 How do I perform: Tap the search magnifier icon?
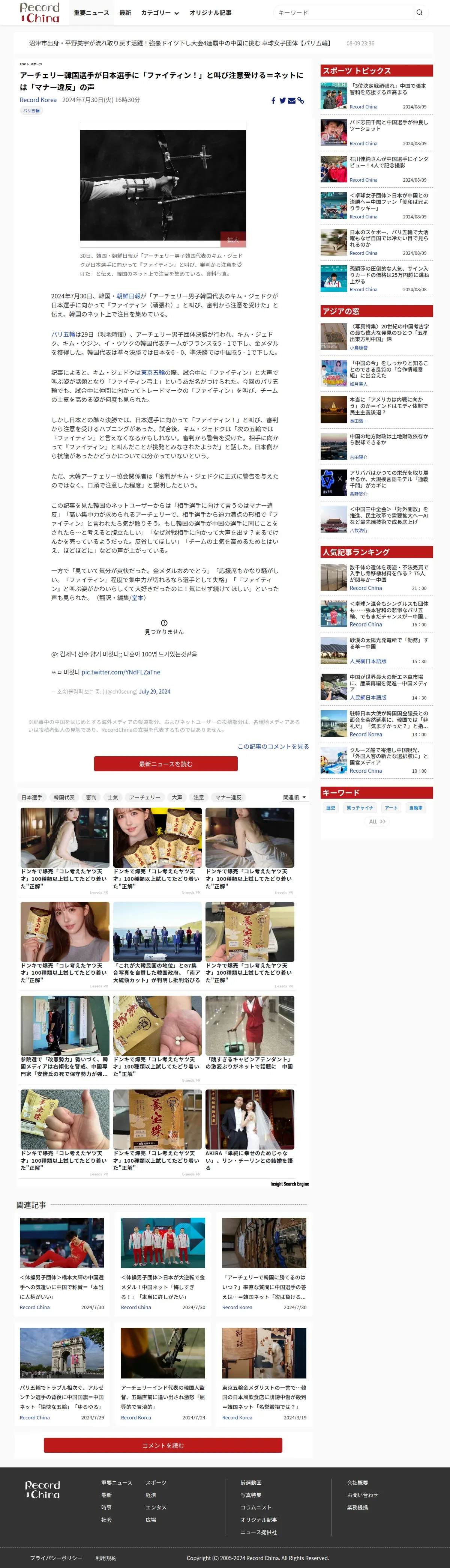point(419,12)
